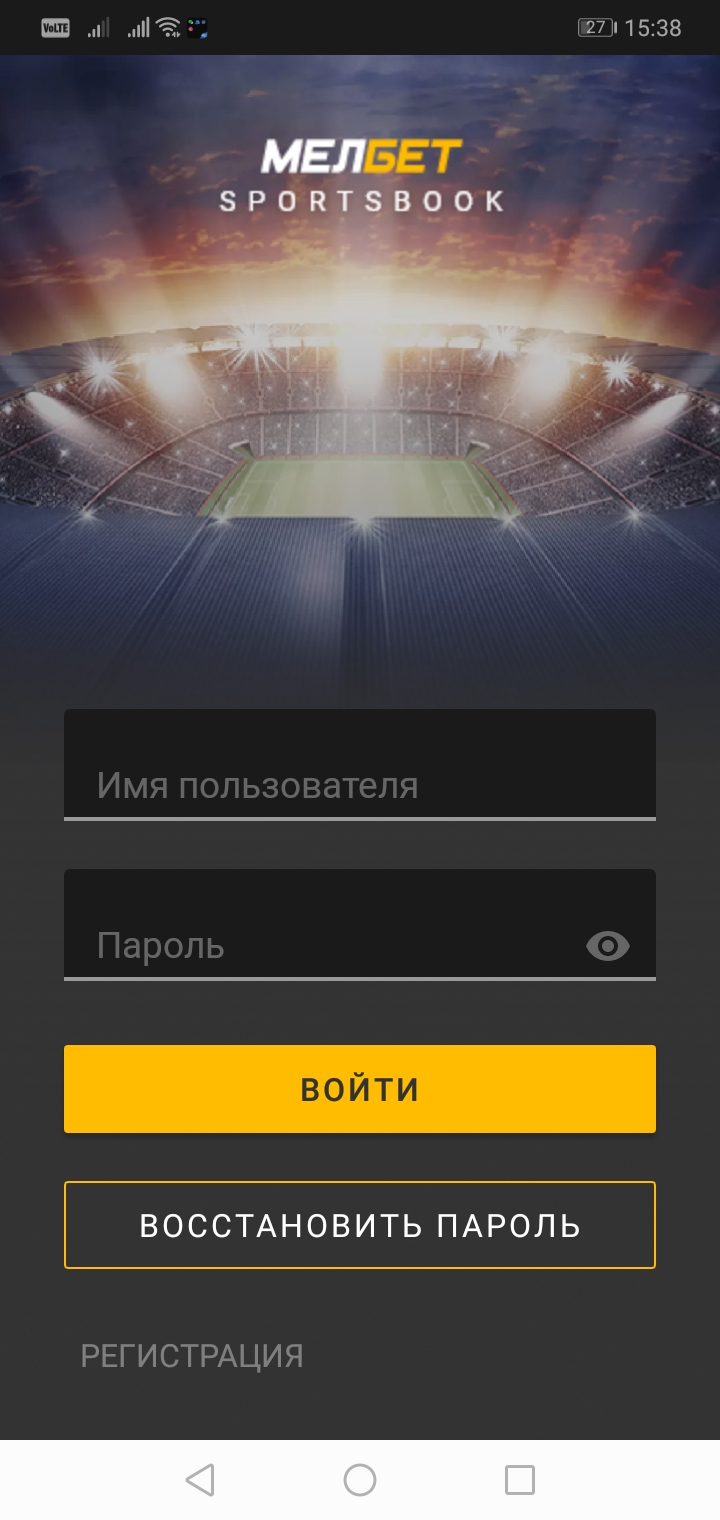
Task: Open Восстановить пароль
Action: pos(360,1225)
